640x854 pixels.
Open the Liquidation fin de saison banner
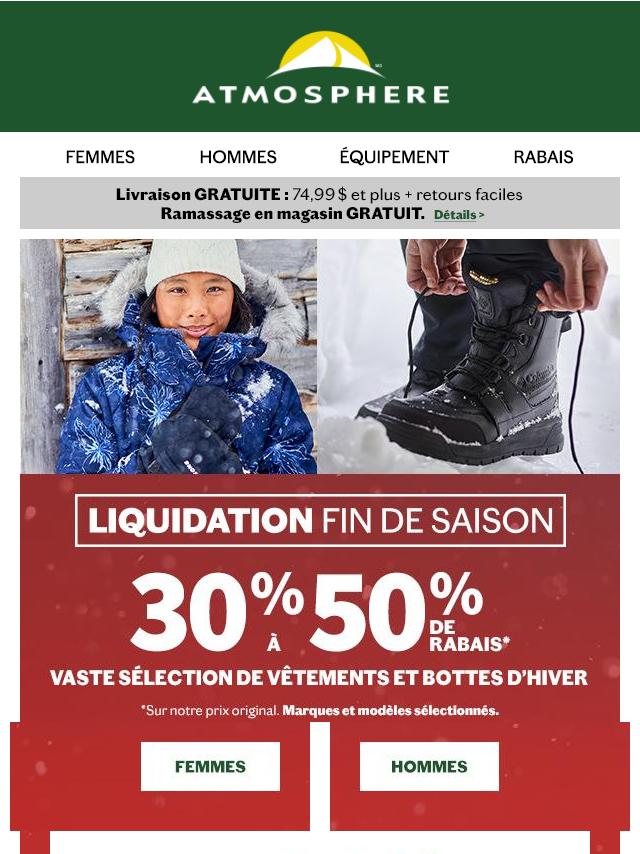[x=320, y=520]
